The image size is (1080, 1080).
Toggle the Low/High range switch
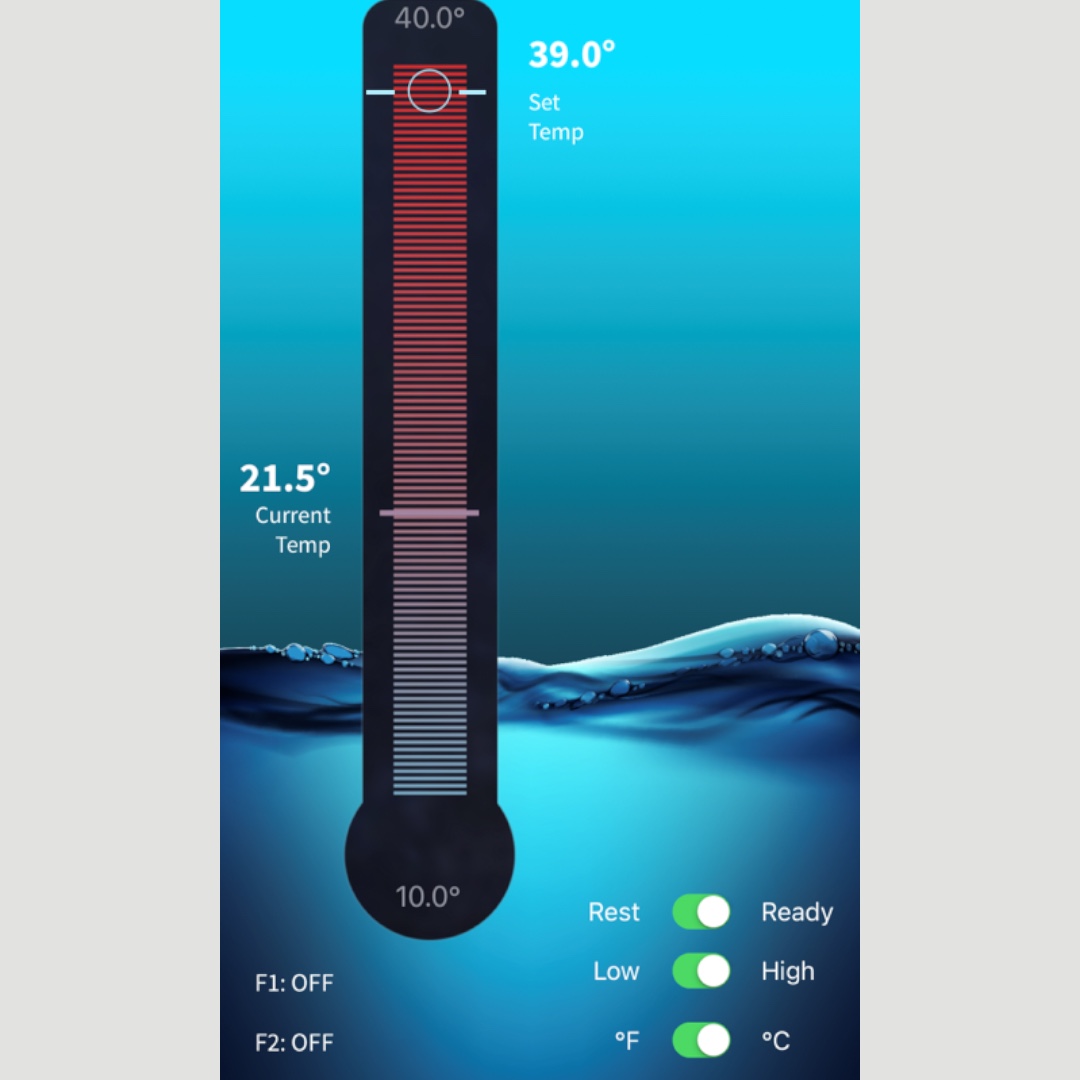pos(701,971)
